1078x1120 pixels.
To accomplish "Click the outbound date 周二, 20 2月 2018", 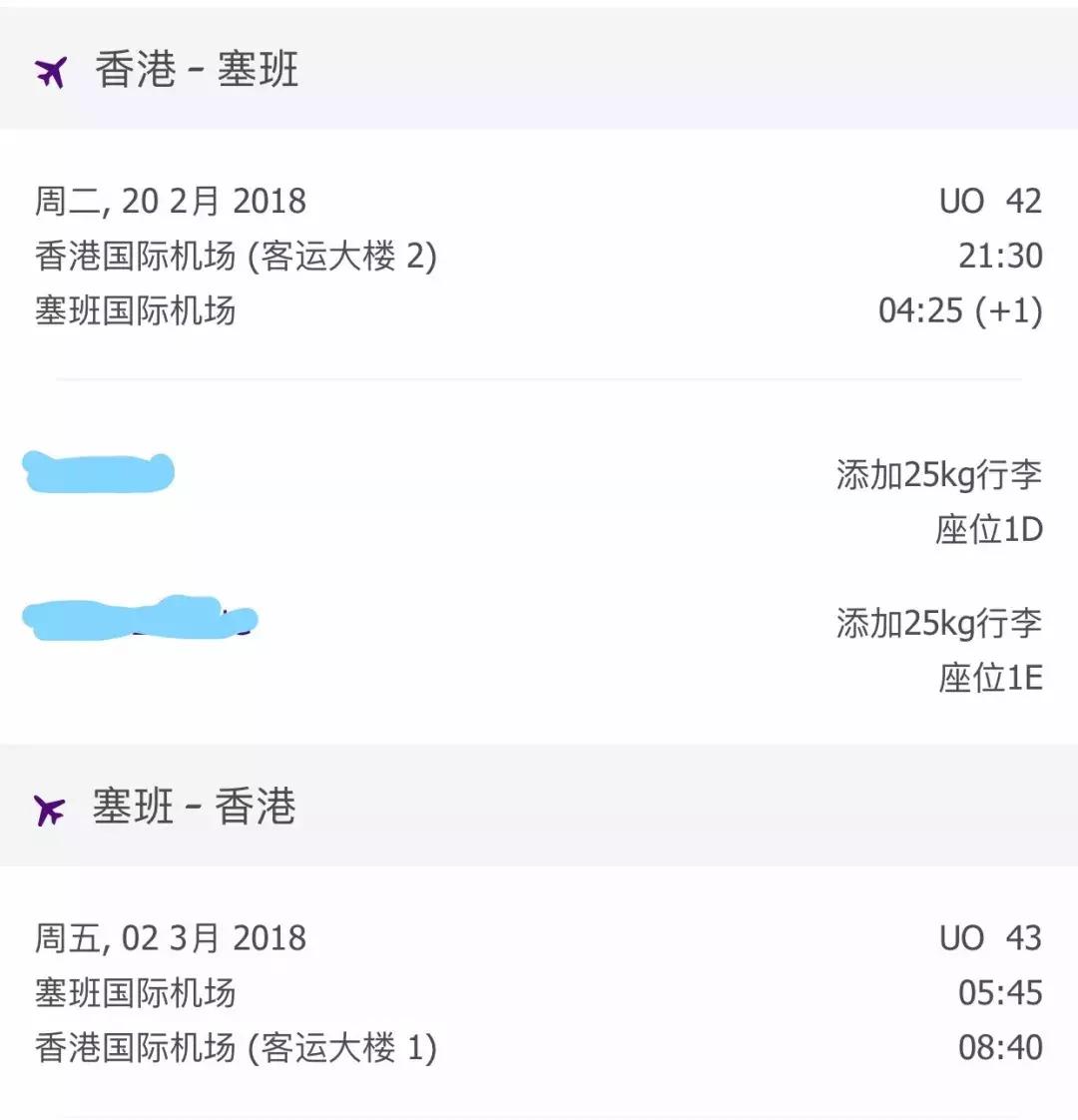I will coord(170,201).
